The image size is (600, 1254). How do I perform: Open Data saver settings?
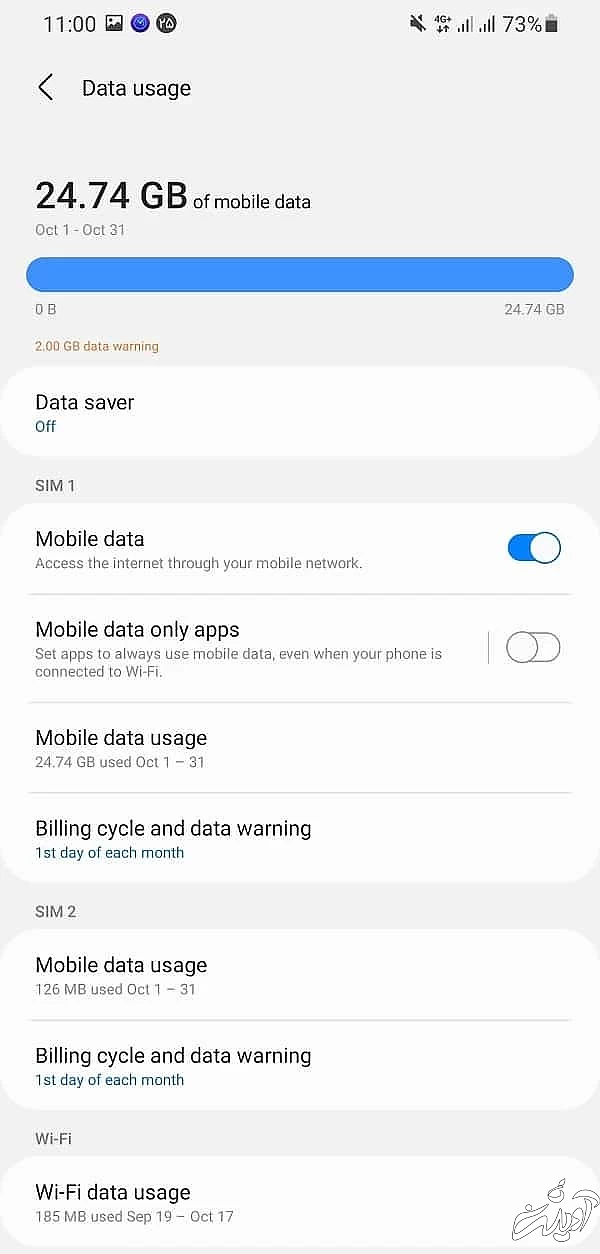(300, 413)
